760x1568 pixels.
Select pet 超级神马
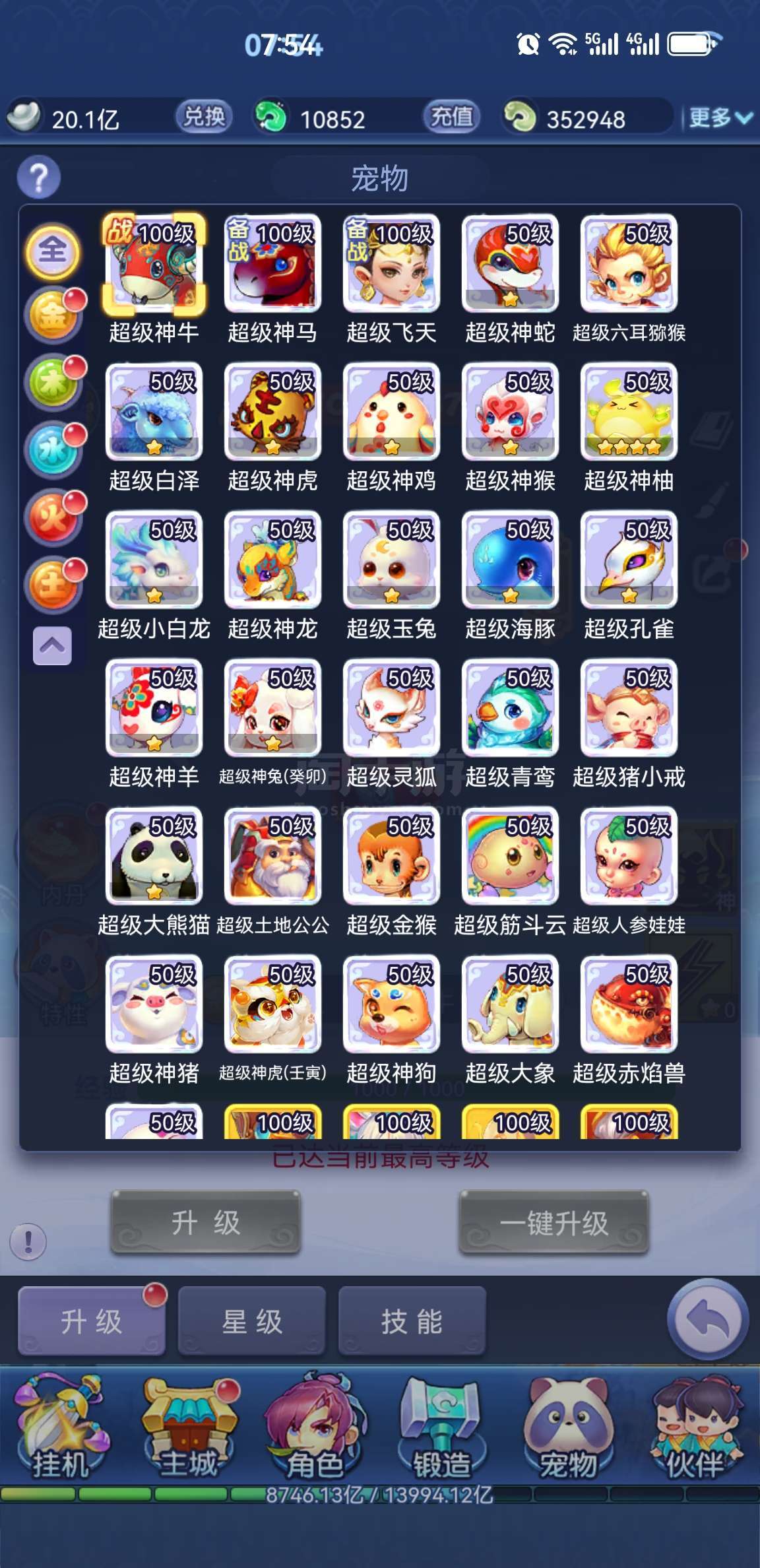point(272,263)
